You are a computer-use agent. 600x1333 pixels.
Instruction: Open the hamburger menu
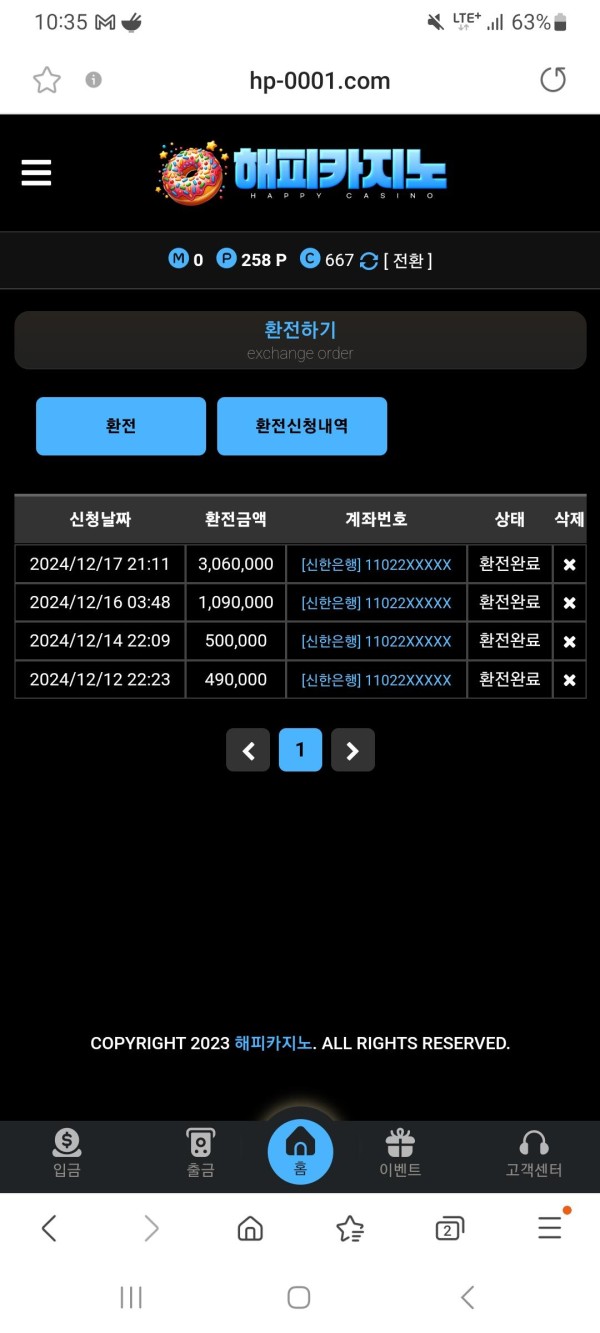point(36,173)
